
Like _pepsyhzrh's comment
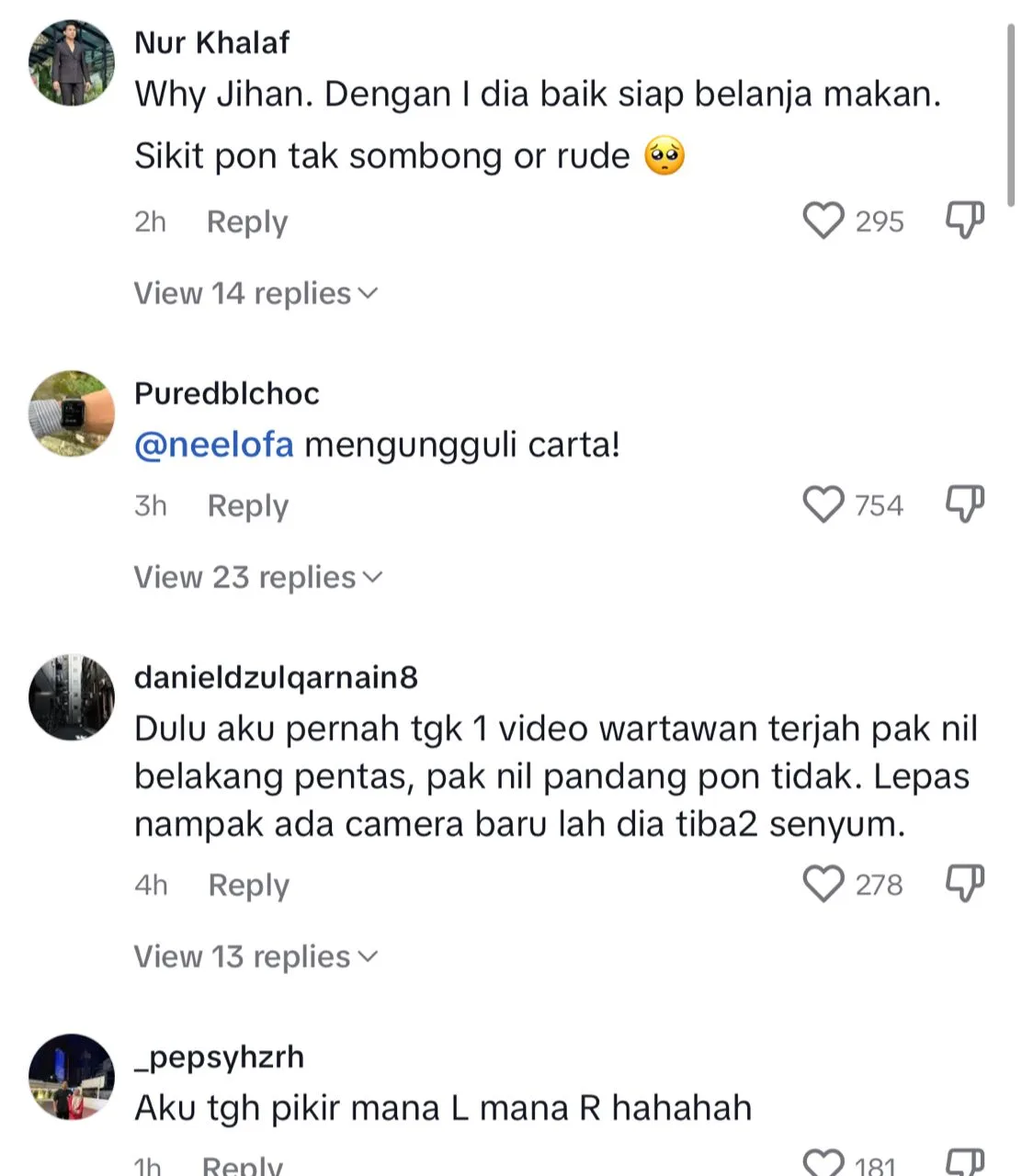coord(823,1163)
